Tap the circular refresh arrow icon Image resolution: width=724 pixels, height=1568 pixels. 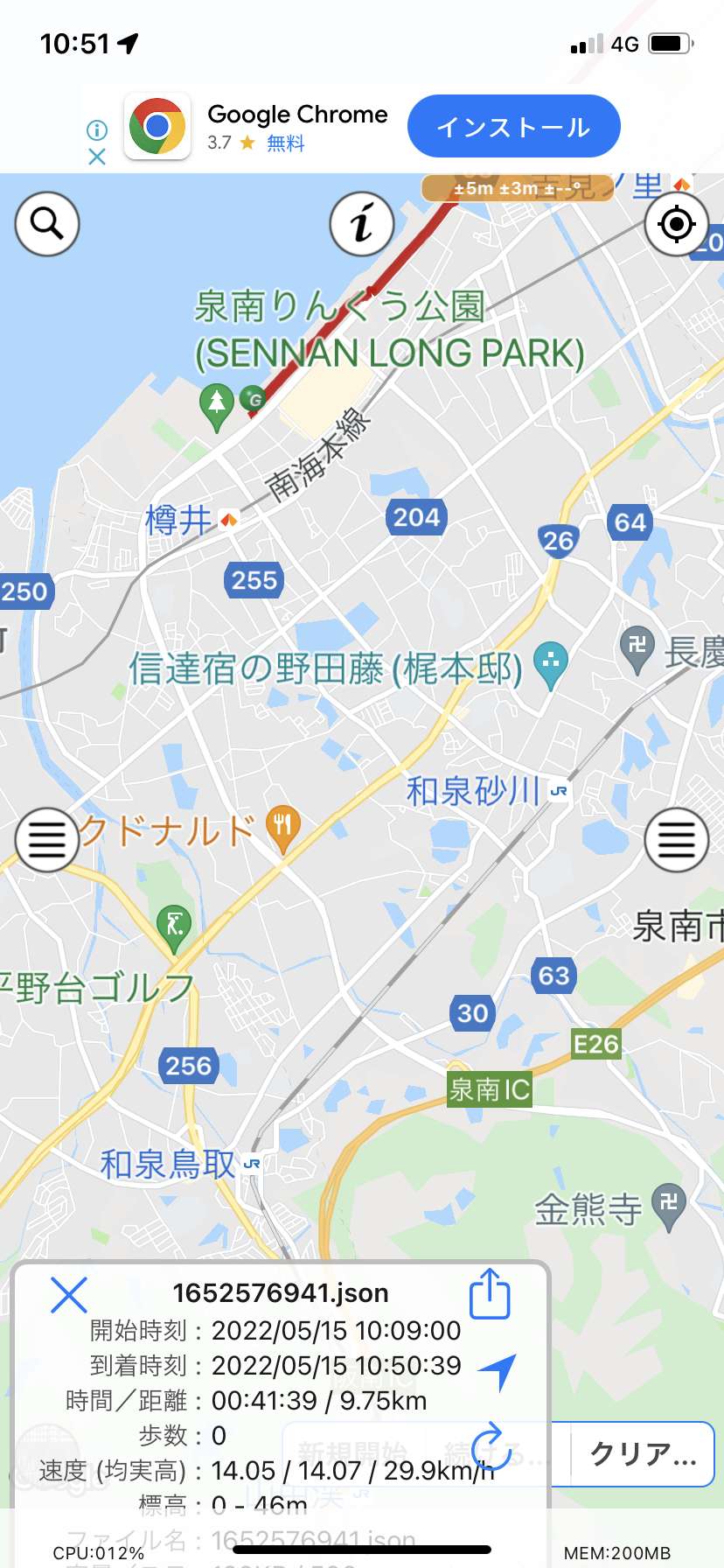pyautogui.click(x=489, y=1445)
